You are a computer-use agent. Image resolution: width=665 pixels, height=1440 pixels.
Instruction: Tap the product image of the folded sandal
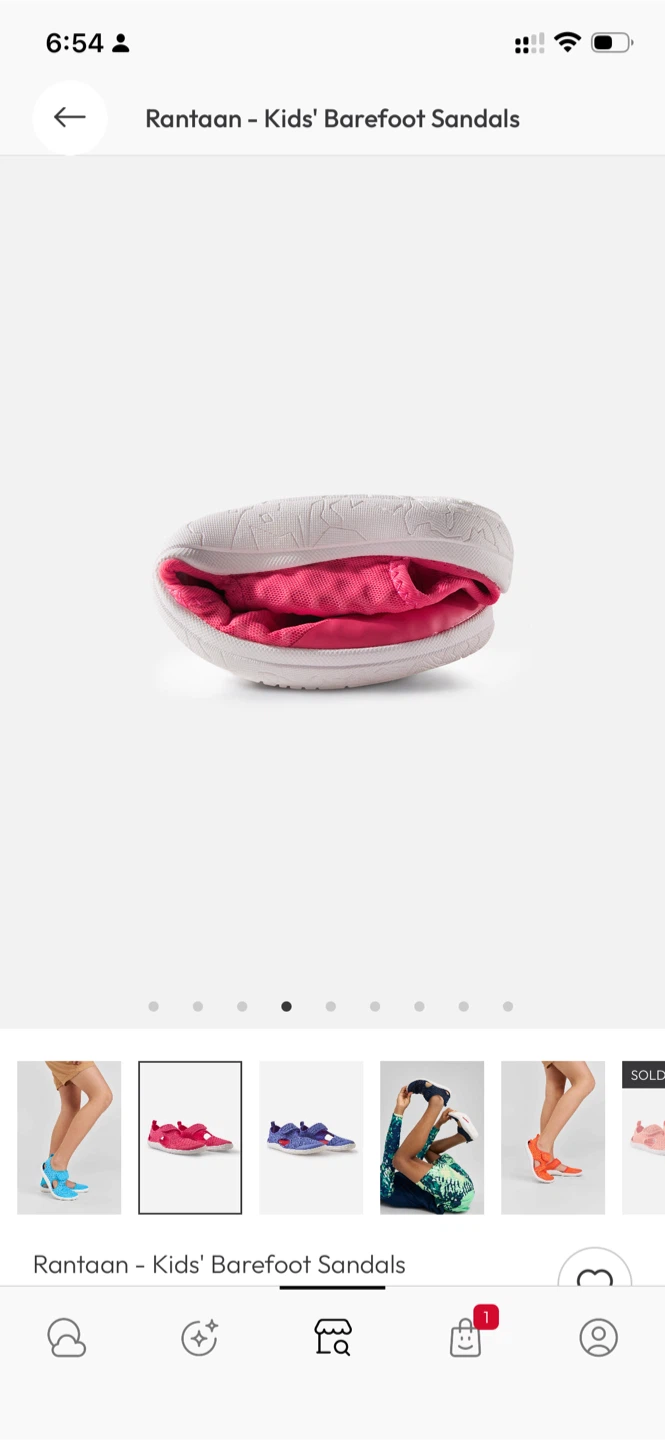pyautogui.click(x=332, y=590)
